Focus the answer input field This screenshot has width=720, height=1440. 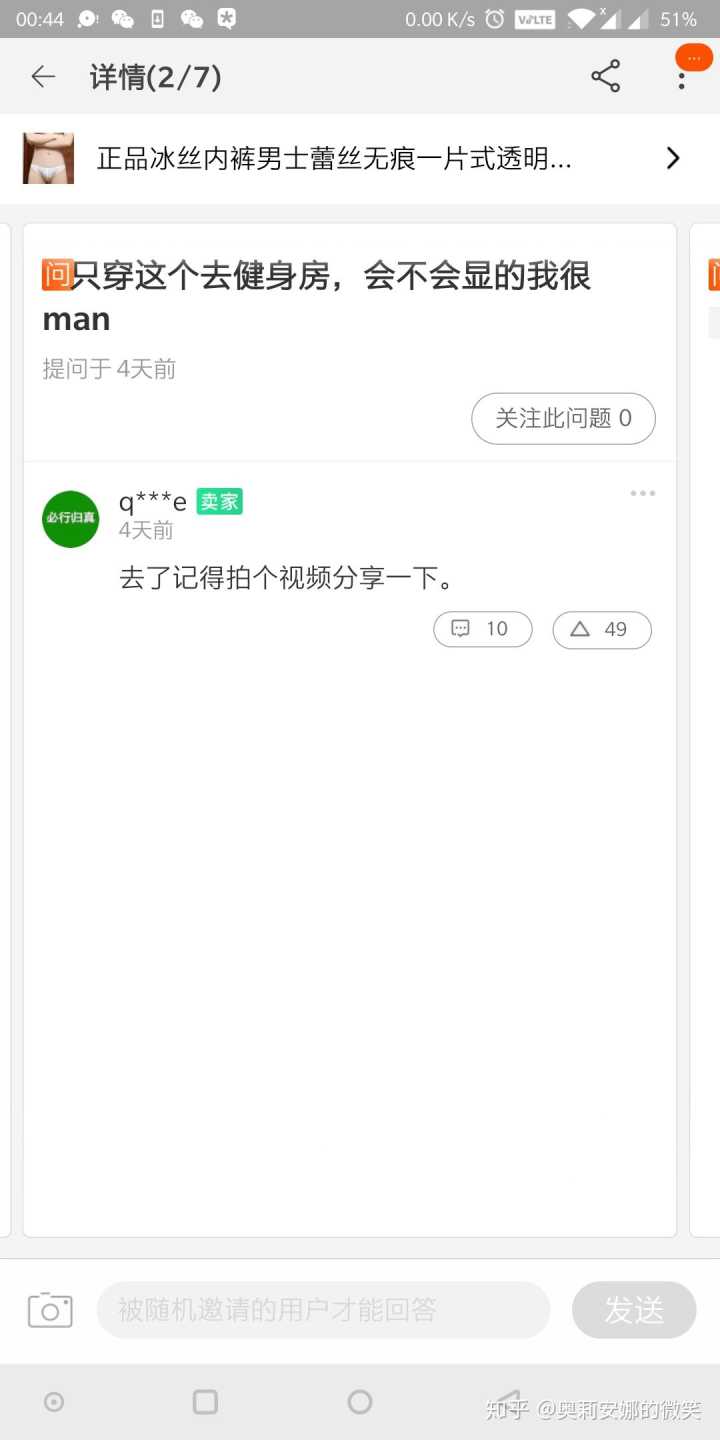click(x=323, y=1310)
